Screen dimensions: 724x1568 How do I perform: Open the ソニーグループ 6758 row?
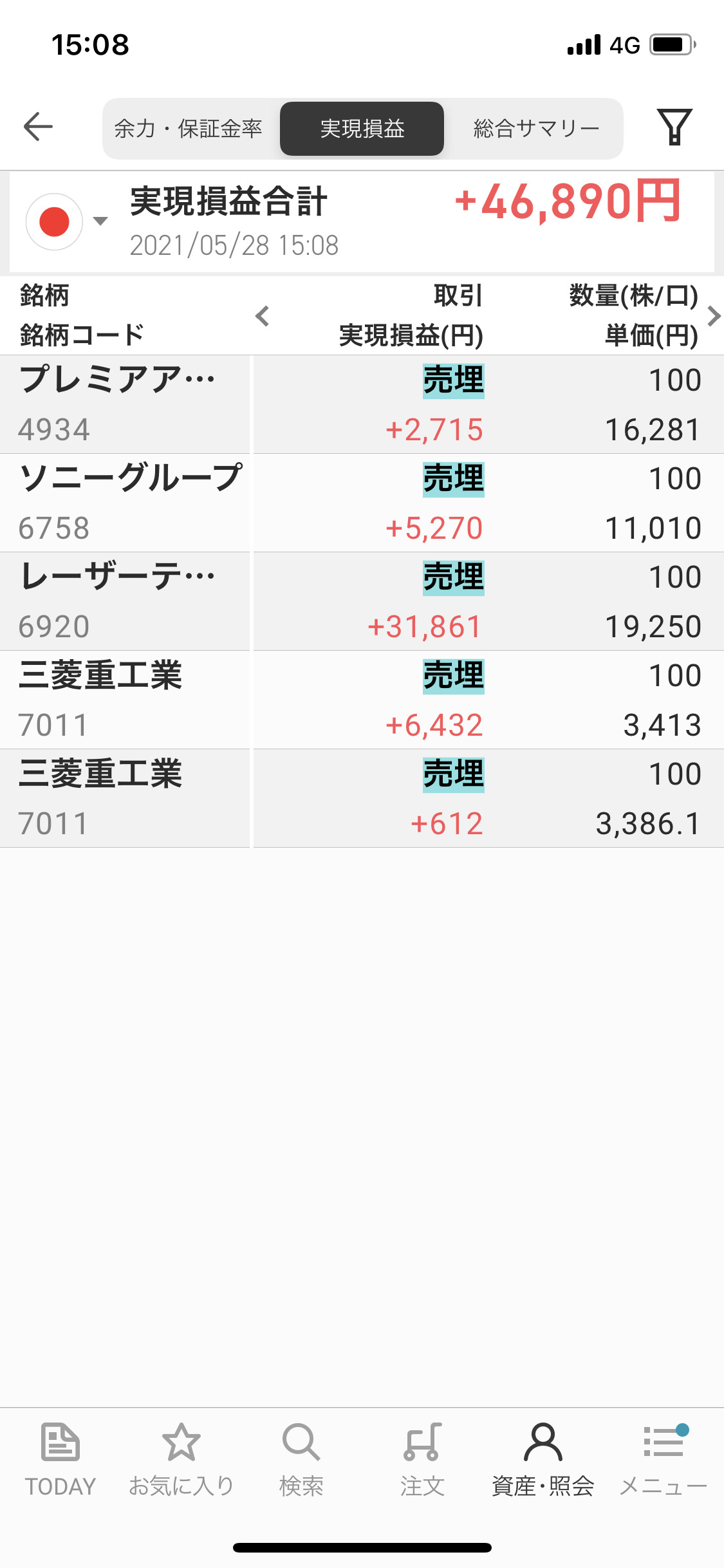click(x=362, y=503)
